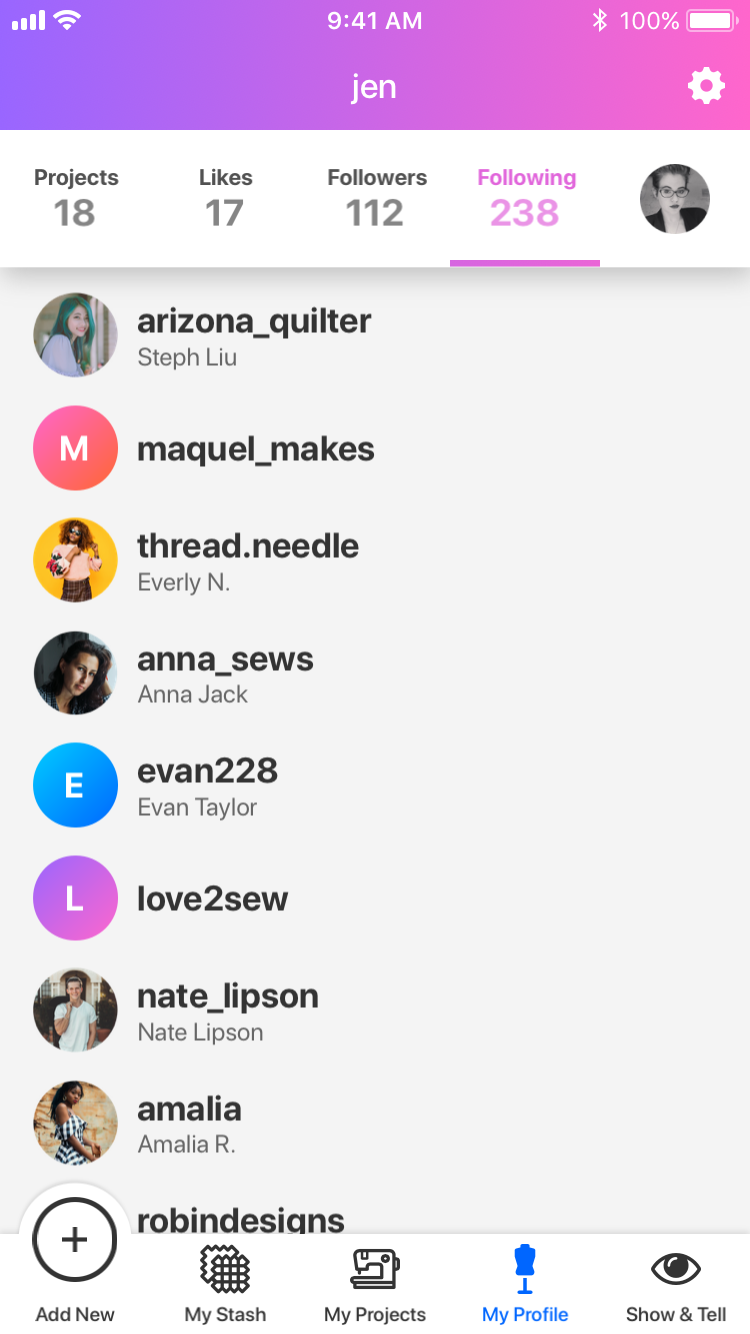
Task: View the Followers list
Action: [x=376, y=199]
